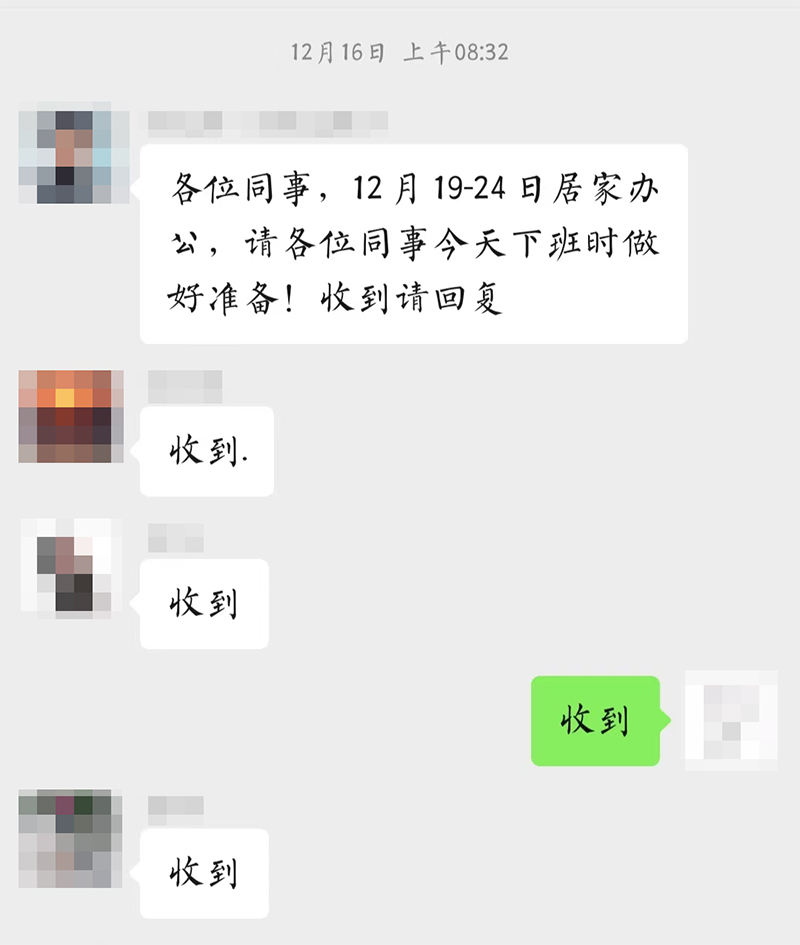Open your own avatar beside the green bubble

point(732,718)
